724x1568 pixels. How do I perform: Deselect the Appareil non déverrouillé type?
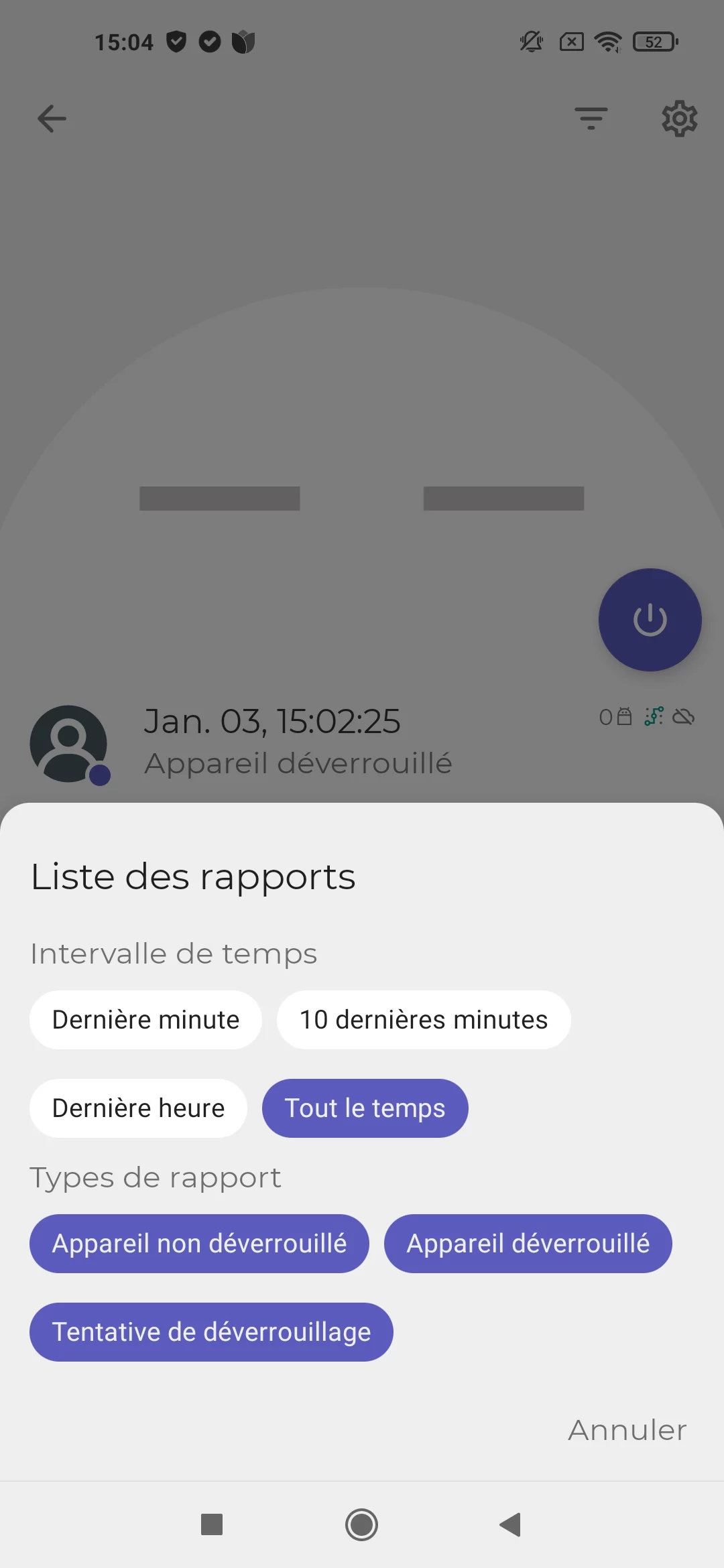point(199,1244)
